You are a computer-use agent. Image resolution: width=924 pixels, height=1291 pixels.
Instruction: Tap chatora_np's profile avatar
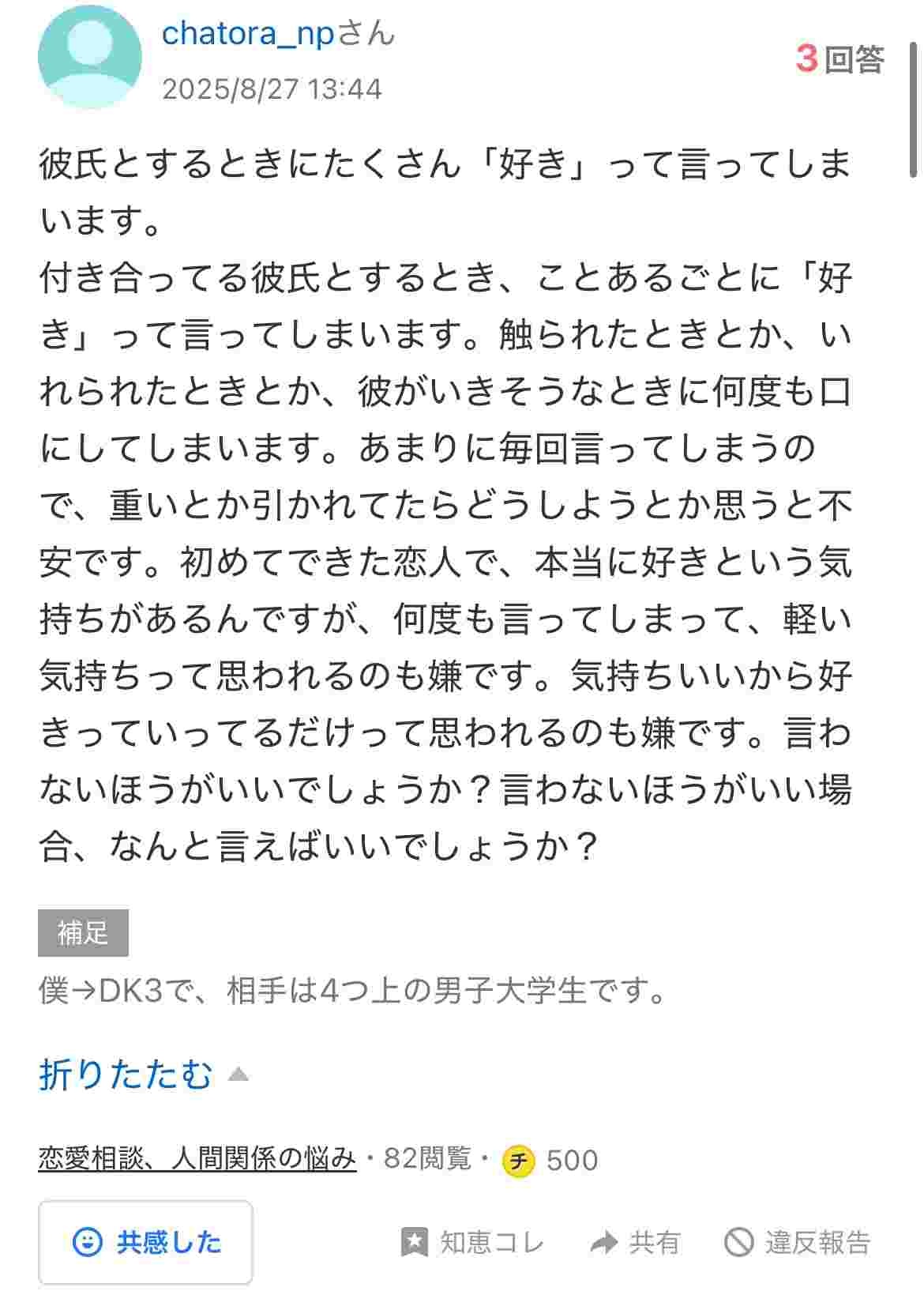pyautogui.click(x=90, y=57)
